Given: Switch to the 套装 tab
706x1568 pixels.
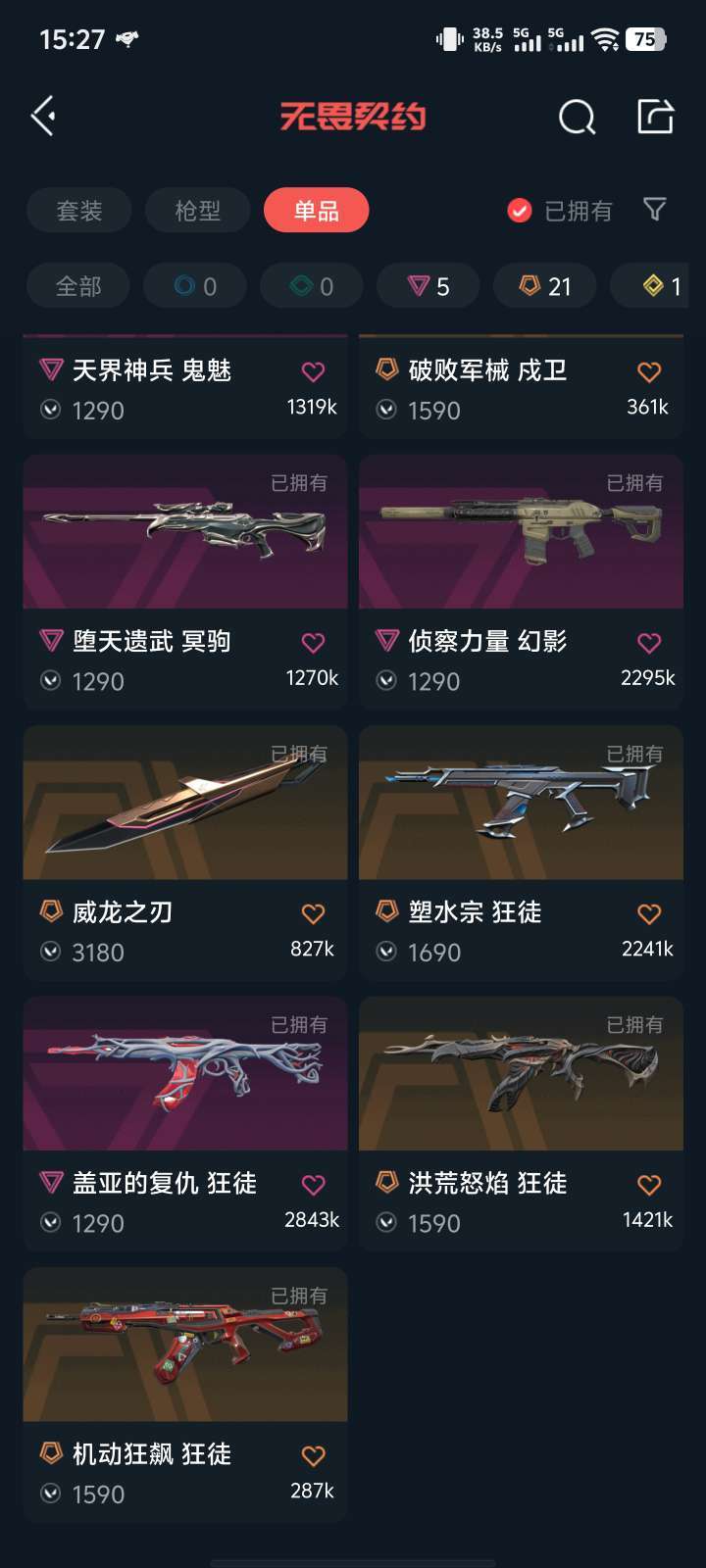Looking at the screenshot, I should [79, 211].
